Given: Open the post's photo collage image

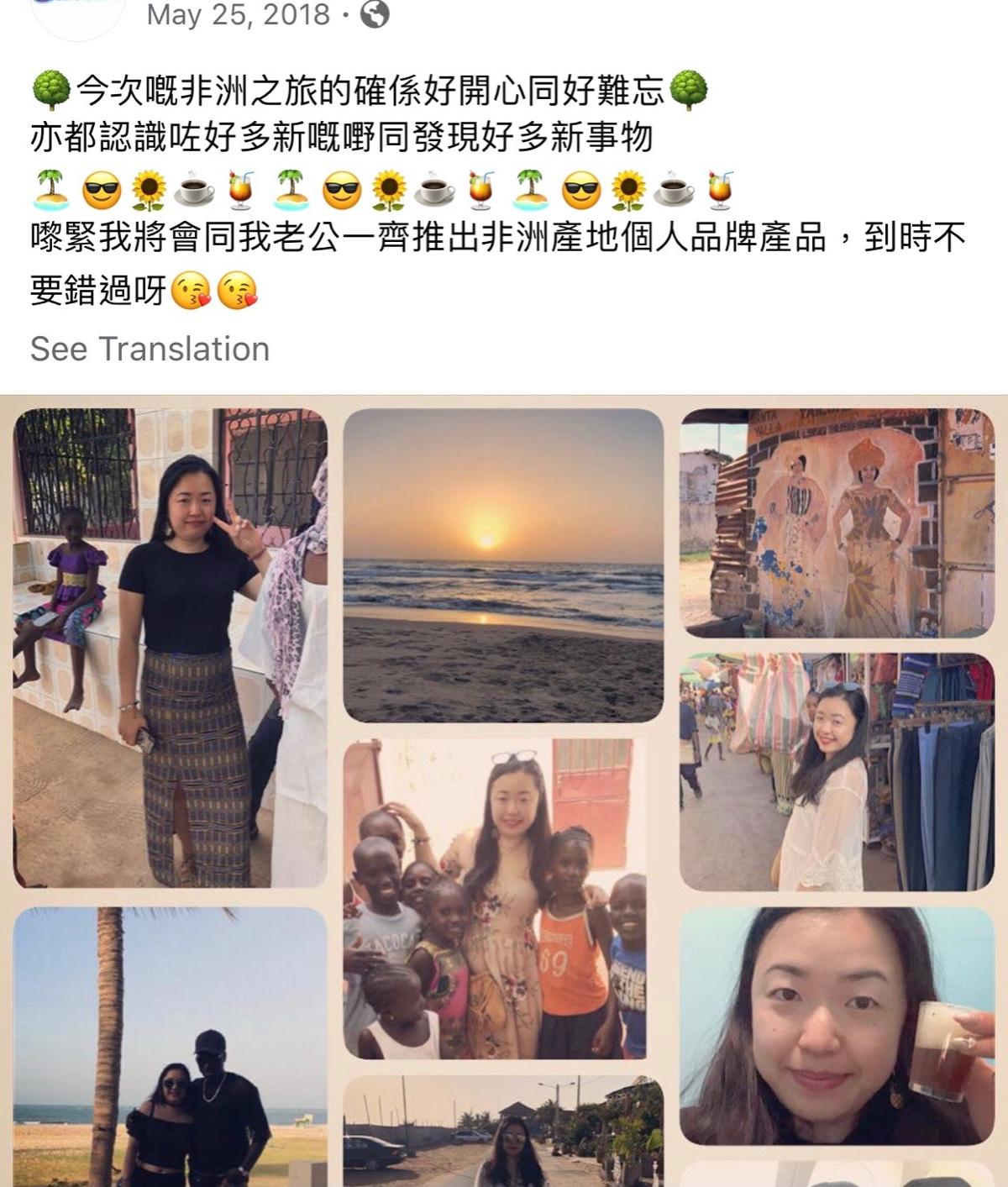Looking at the screenshot, I should (504, 790).
